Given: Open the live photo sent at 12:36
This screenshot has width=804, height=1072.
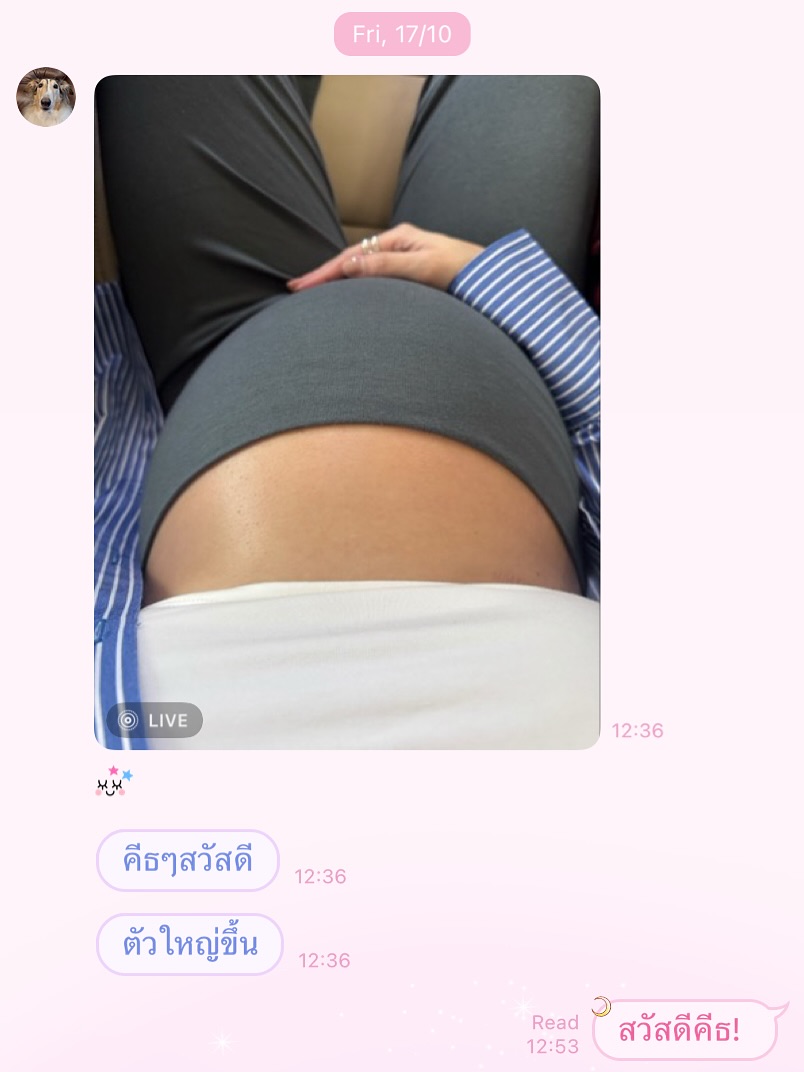Looking at the screenshot, I should coord(347,412).
